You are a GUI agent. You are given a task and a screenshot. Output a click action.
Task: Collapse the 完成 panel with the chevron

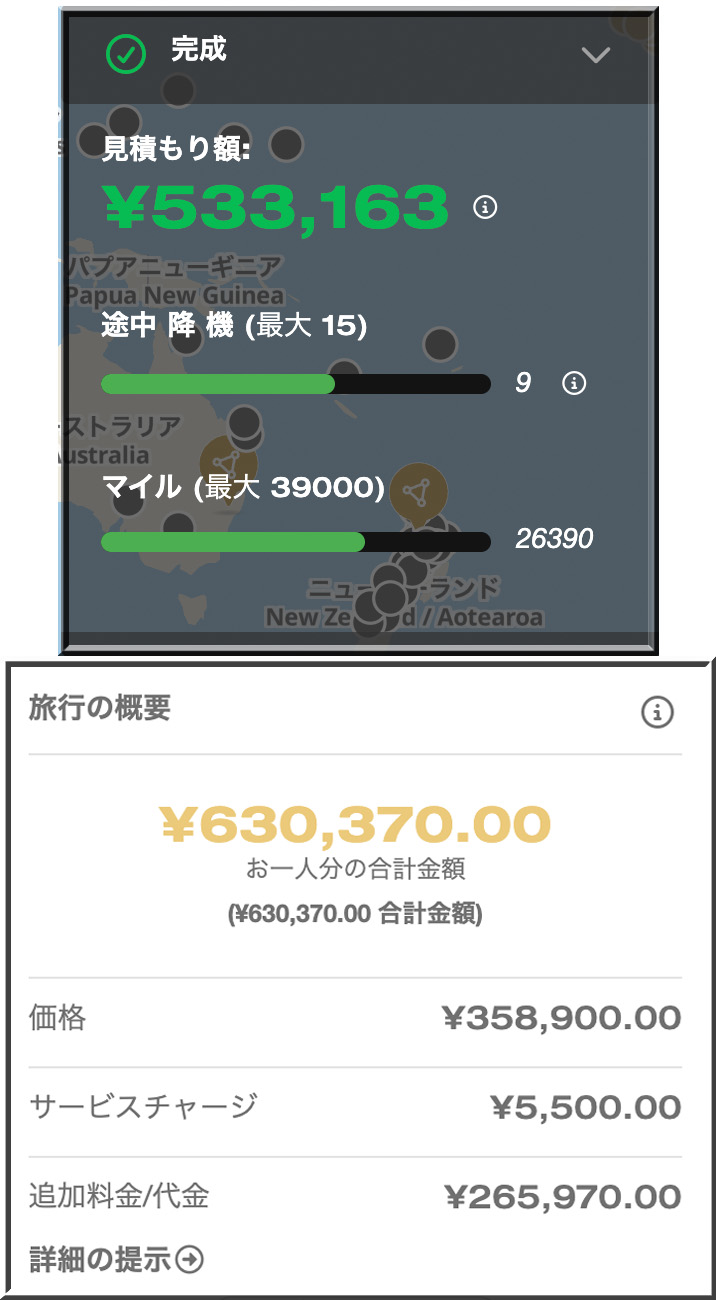click(x=596, y=56)
